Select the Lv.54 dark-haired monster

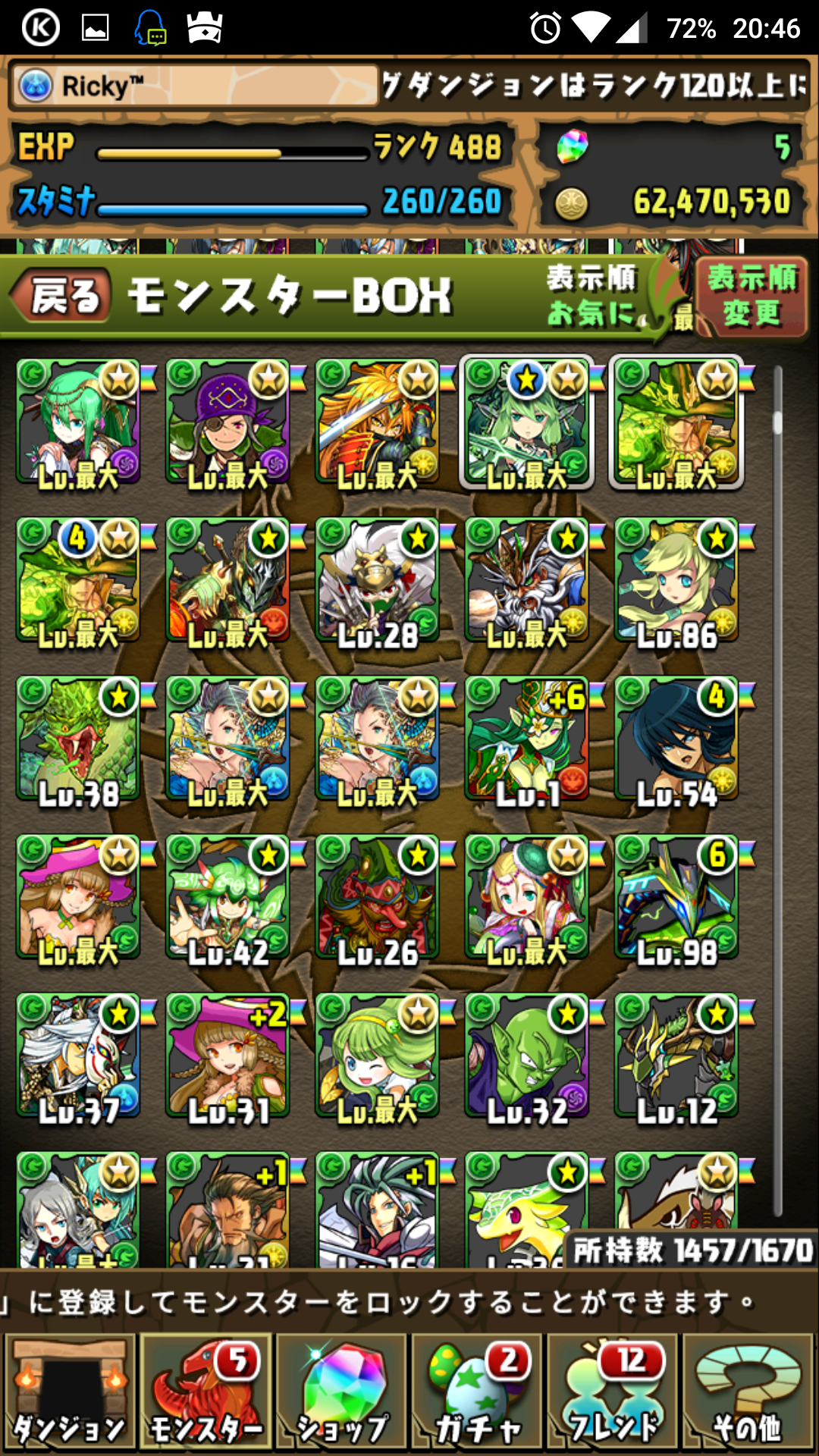(x=676, y=741)
